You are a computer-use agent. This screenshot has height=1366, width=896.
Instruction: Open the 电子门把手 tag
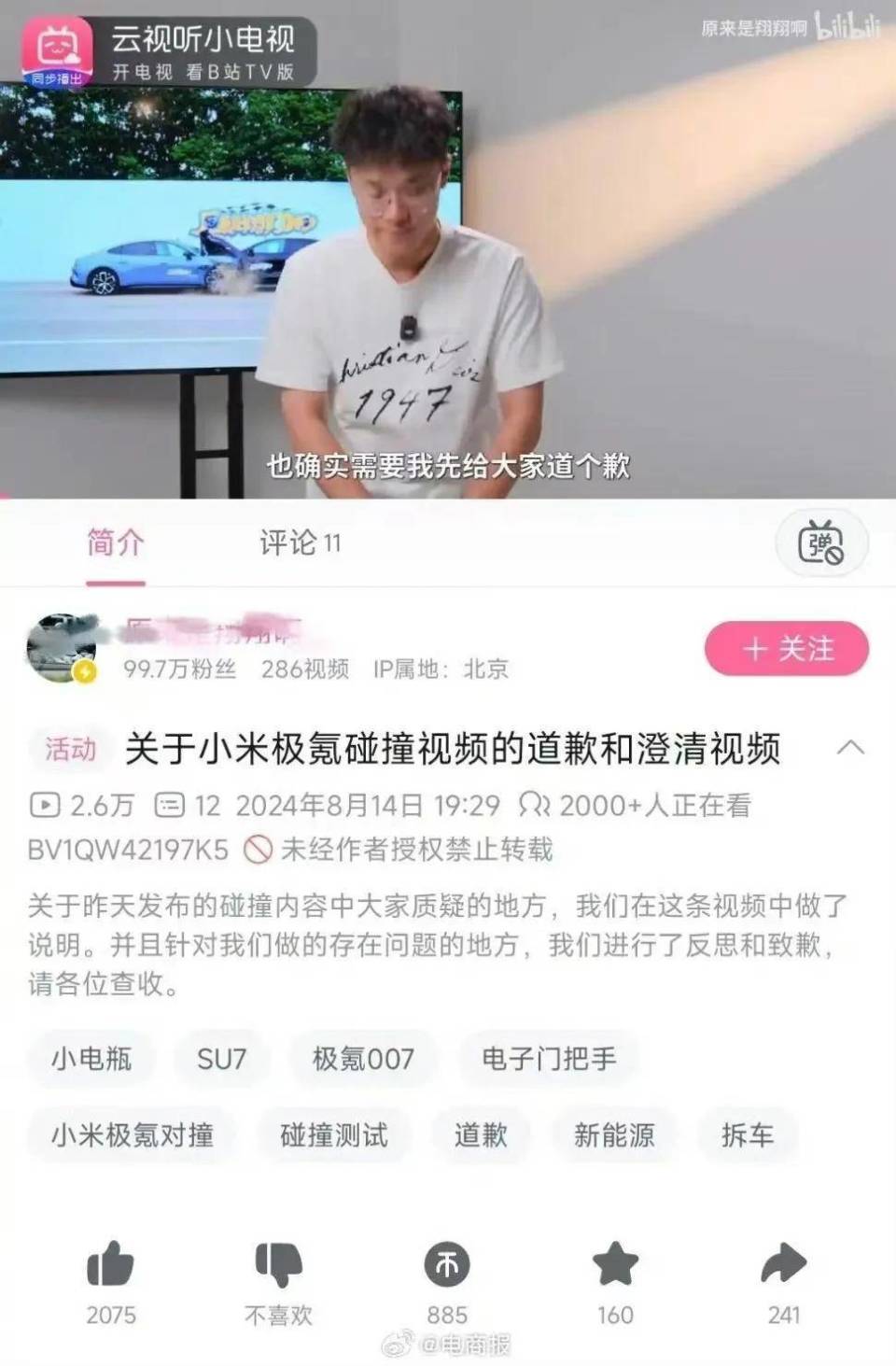[549, 1059]
